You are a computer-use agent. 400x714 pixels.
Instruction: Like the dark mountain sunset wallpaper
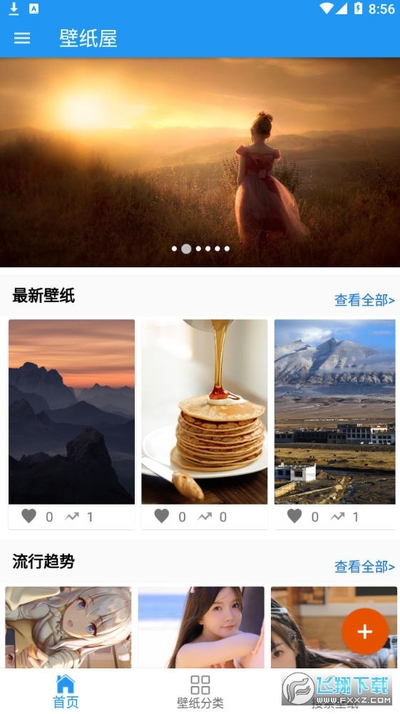(x=29, y=516)
